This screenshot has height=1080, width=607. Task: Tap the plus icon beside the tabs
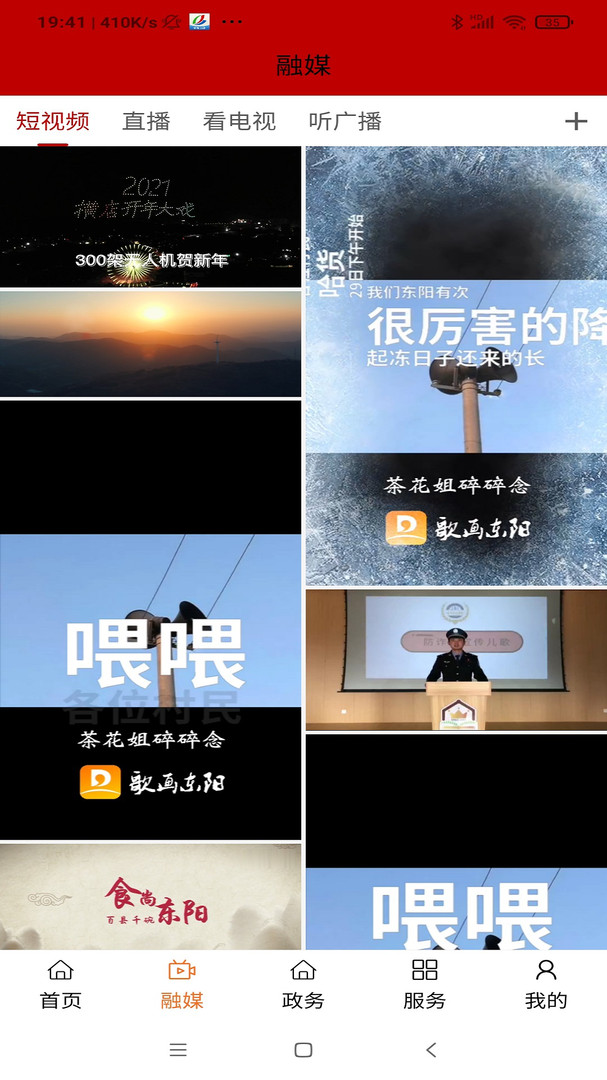point(576,122)
